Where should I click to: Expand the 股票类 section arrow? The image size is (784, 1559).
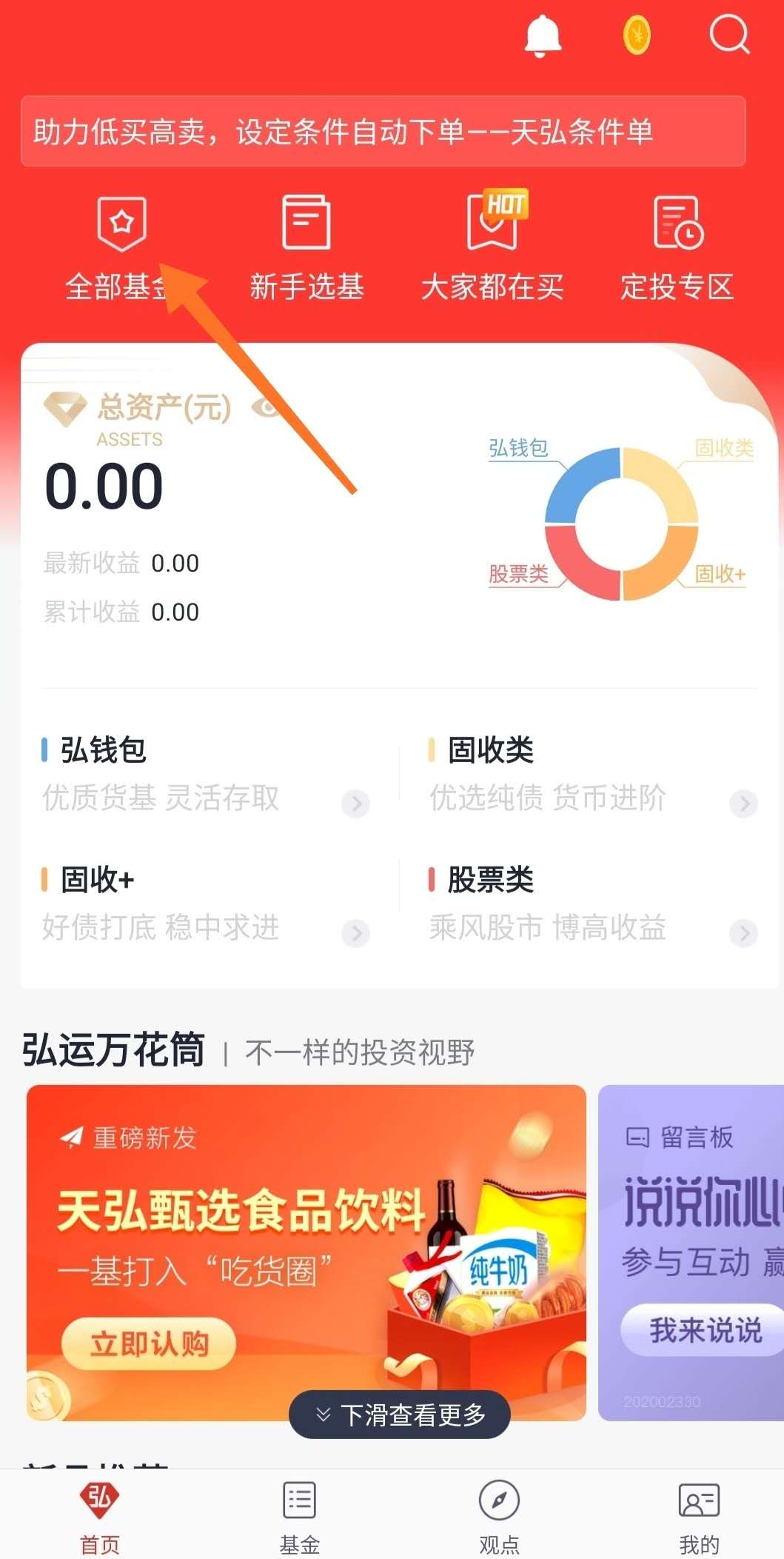pos(745,933)
